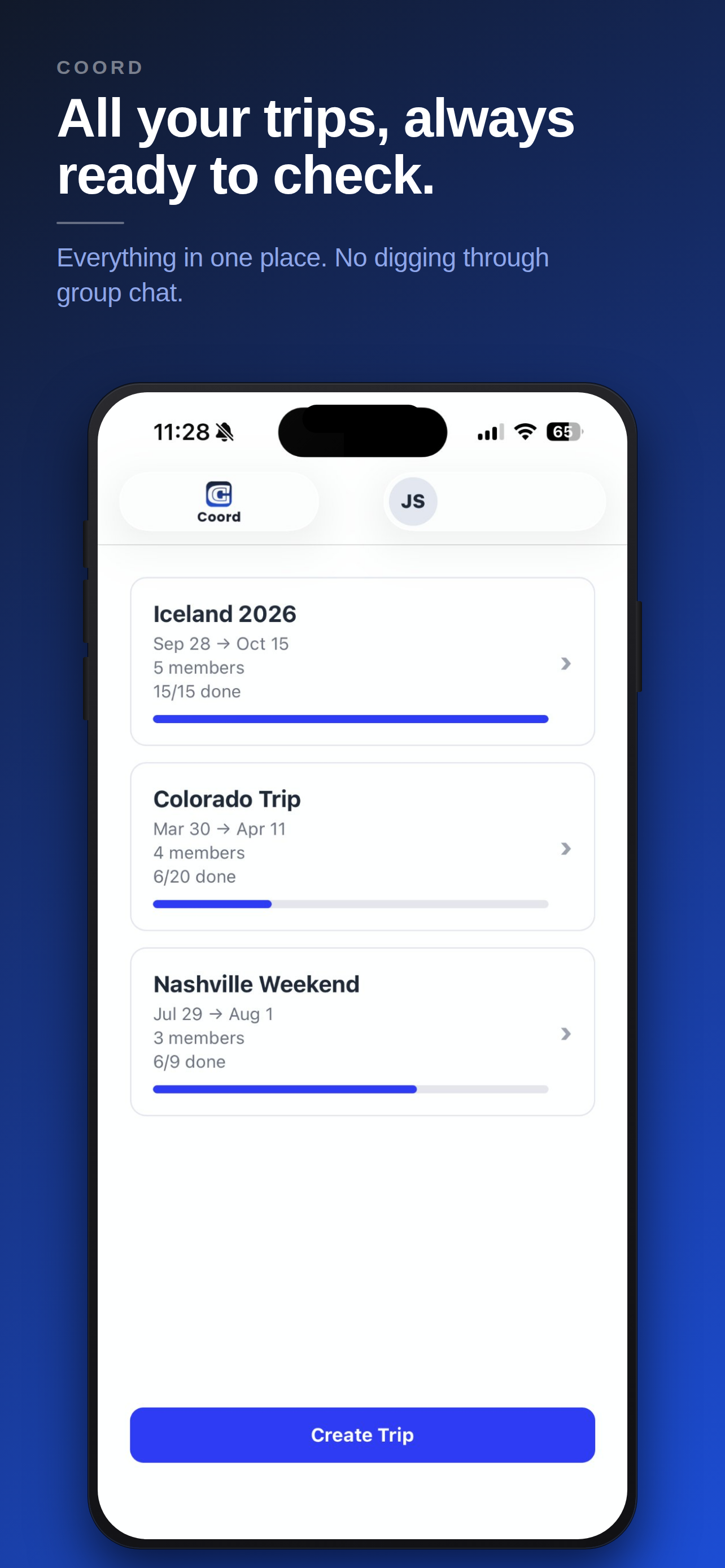Click the Wi-Fi status icon
The image size is (725, 1568).
click(x=525, y=432)
